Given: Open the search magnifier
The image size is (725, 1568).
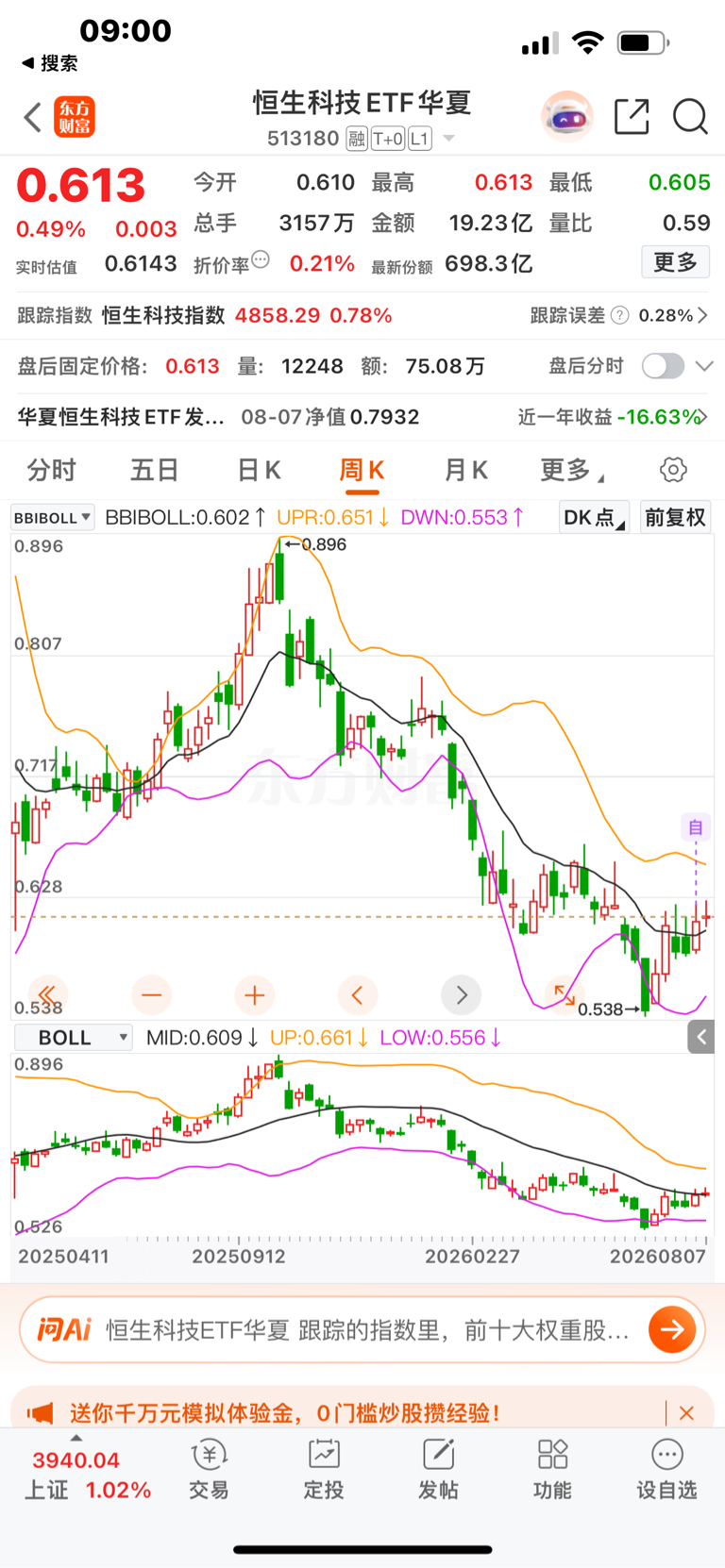Looking at the screenshot, I should coord(690,117).
